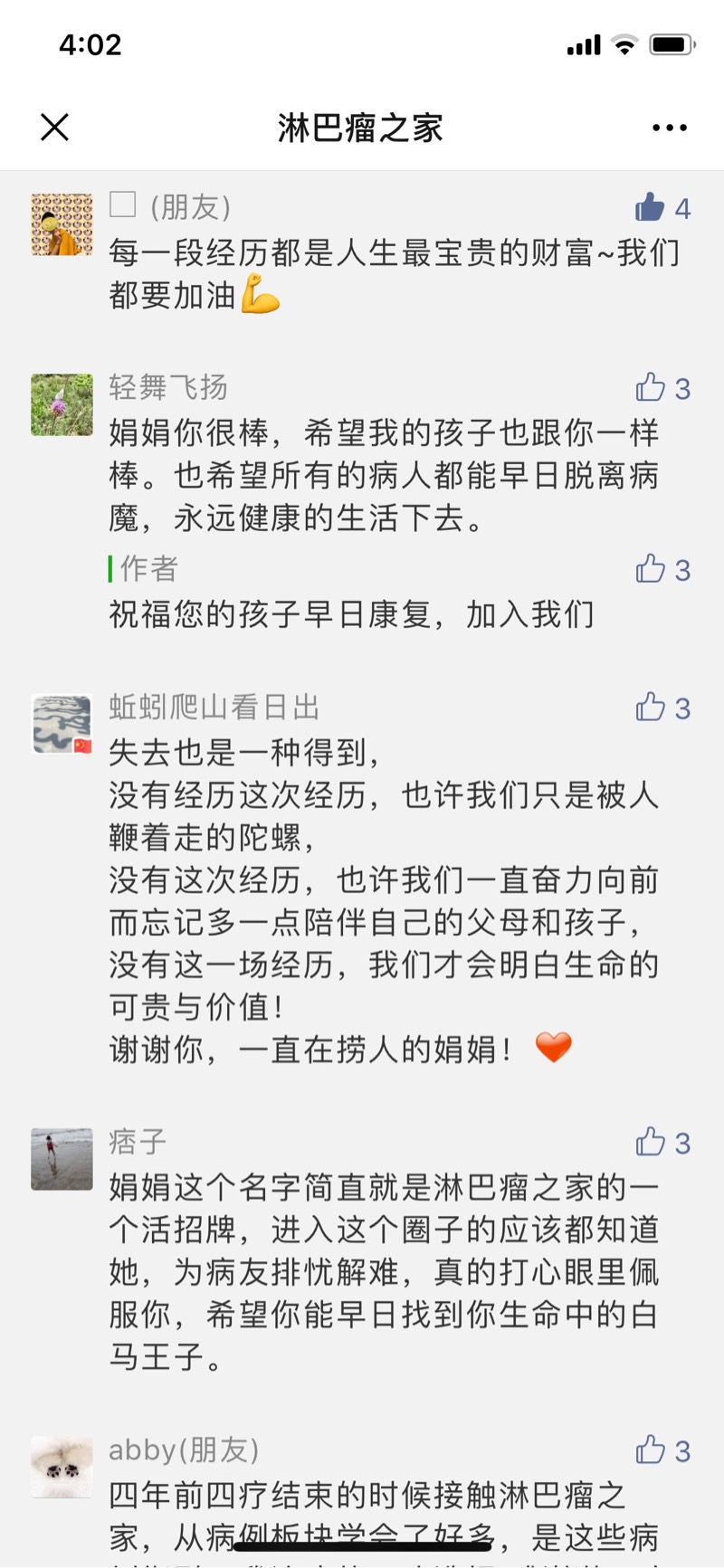
Task: Close the 淋巴瘤之家 article page
Action: [x=55, y=128]
